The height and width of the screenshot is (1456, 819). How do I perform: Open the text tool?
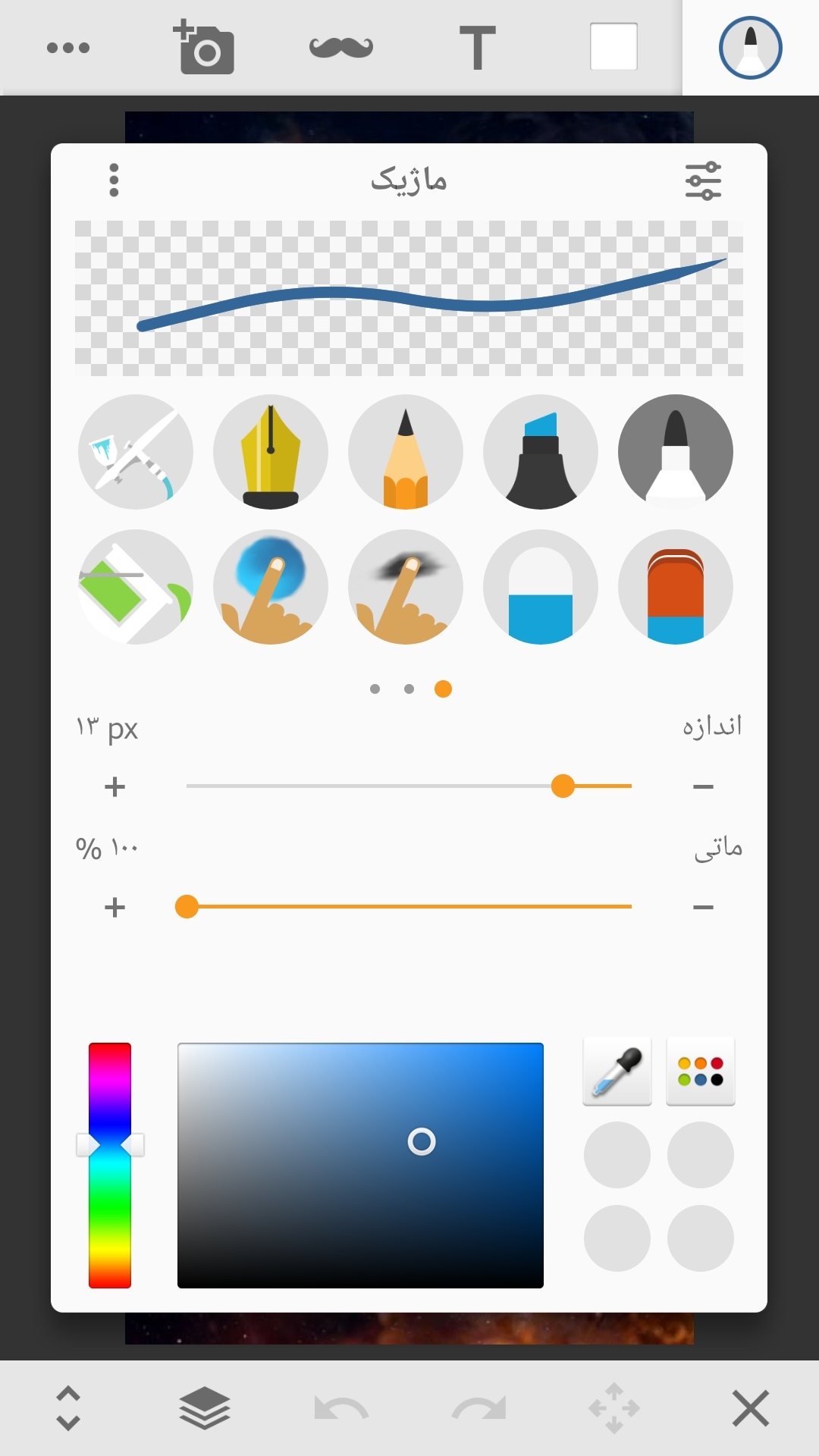click(x=478, y=48)
